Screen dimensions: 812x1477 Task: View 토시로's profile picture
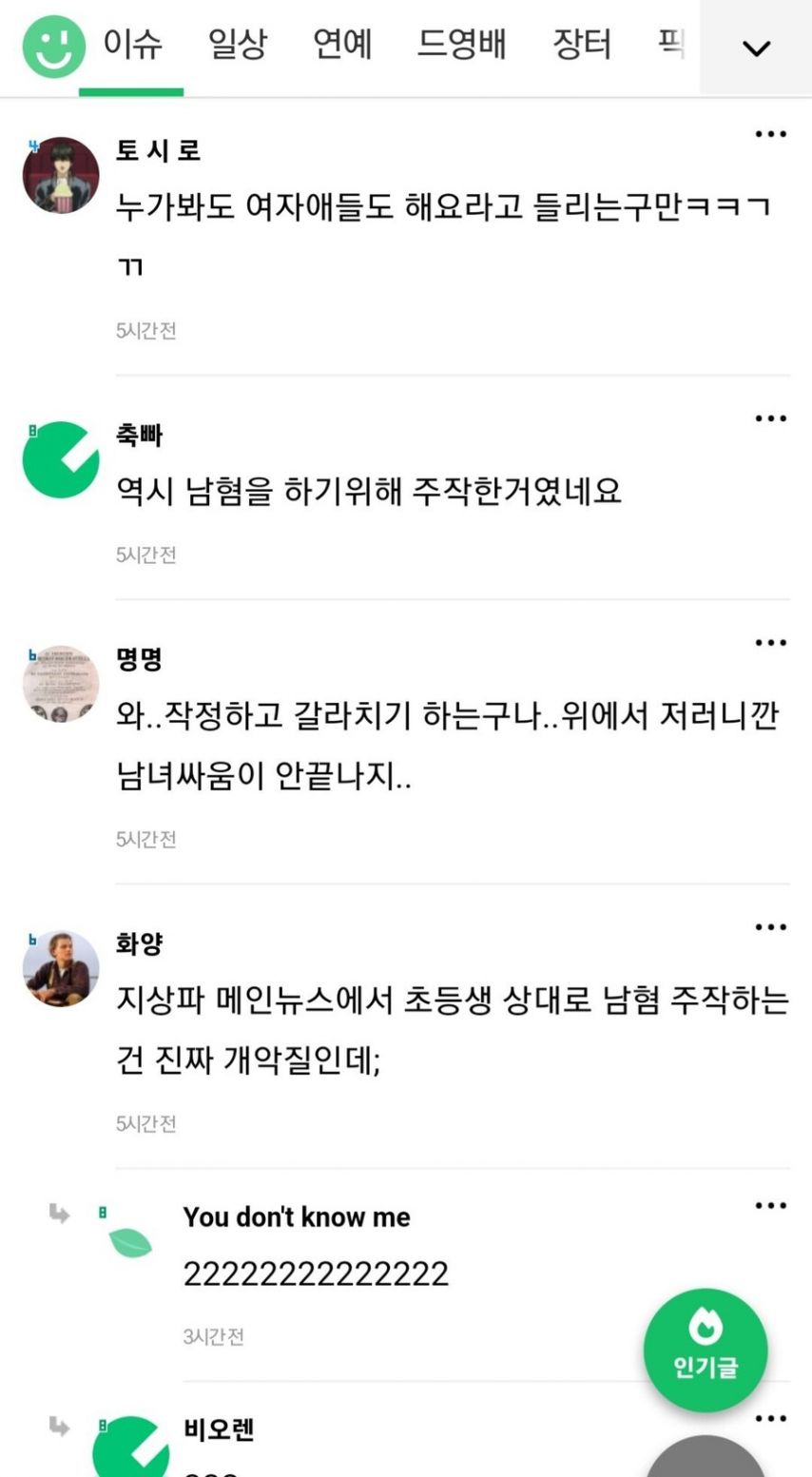pos(61,175)
